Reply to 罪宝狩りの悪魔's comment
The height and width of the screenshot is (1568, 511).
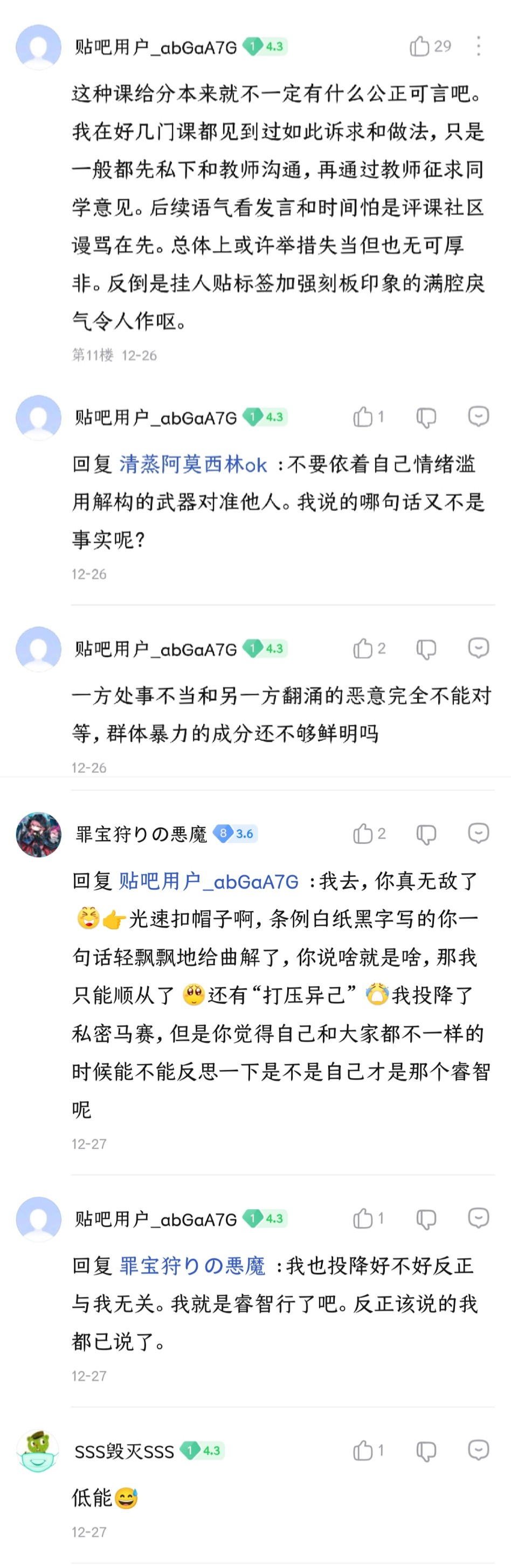[478, 832]
